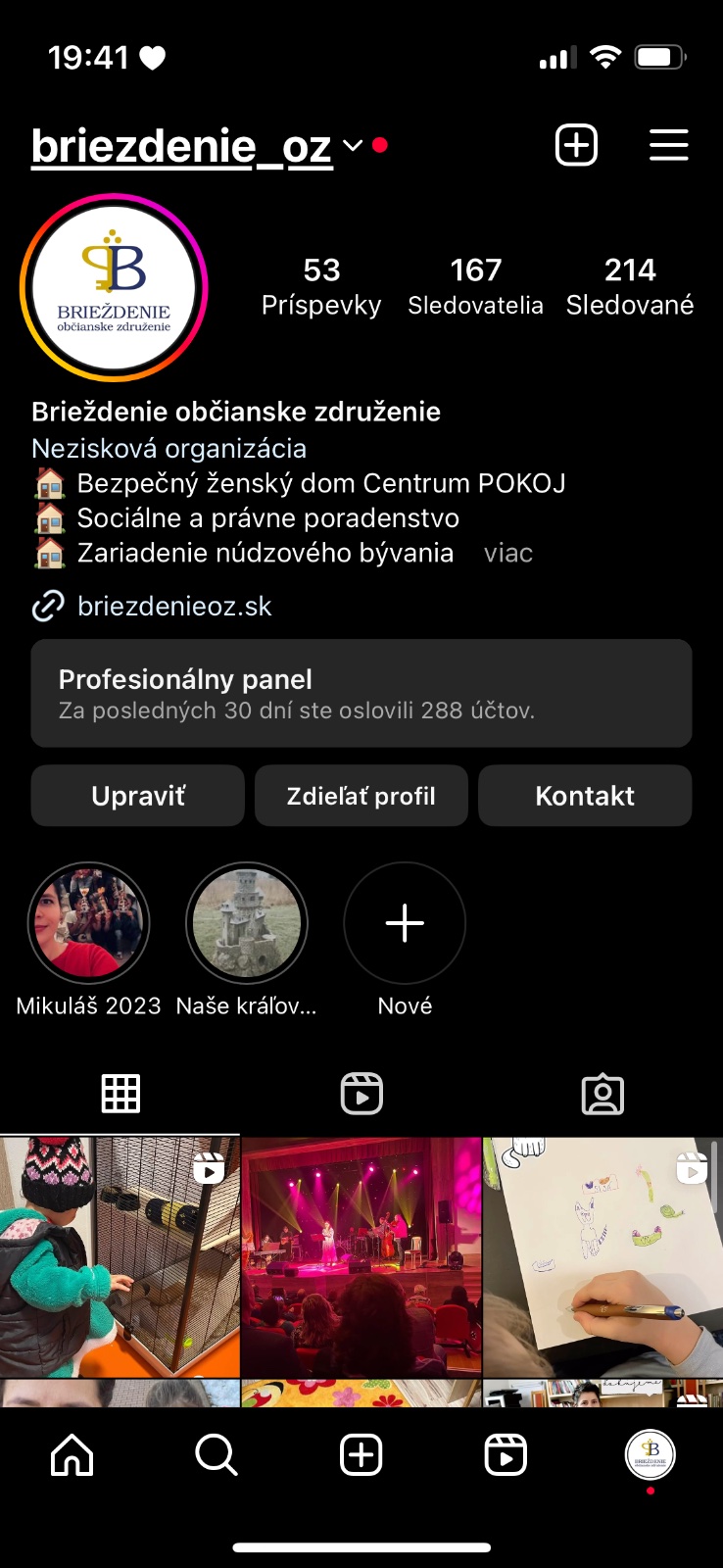Go to the Home feed
Screen dimensions: 723x1568
(72, 1454)
